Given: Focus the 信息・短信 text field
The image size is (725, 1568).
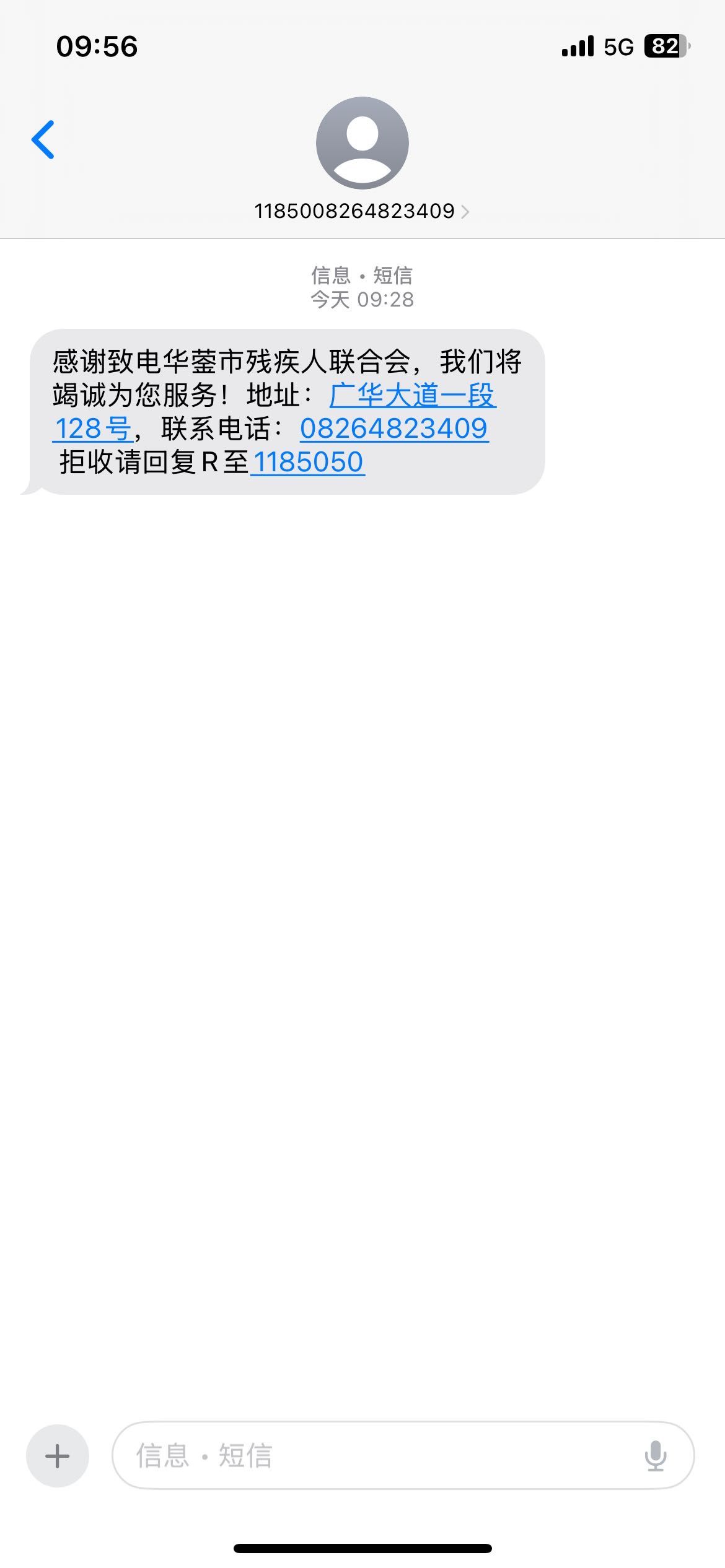Looking at the screenshot, I should tap(372, 1455).
